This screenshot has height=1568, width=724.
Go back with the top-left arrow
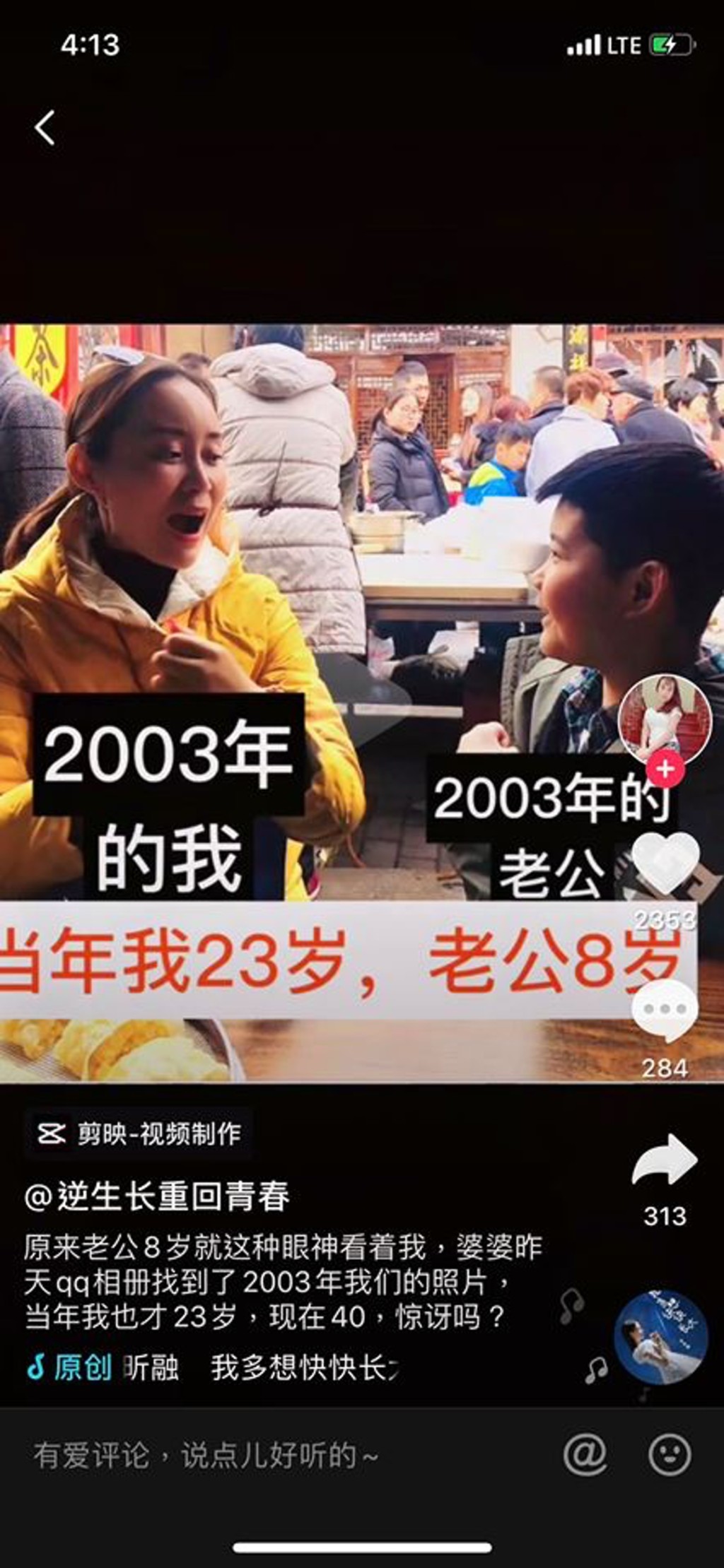click(45, 128)
